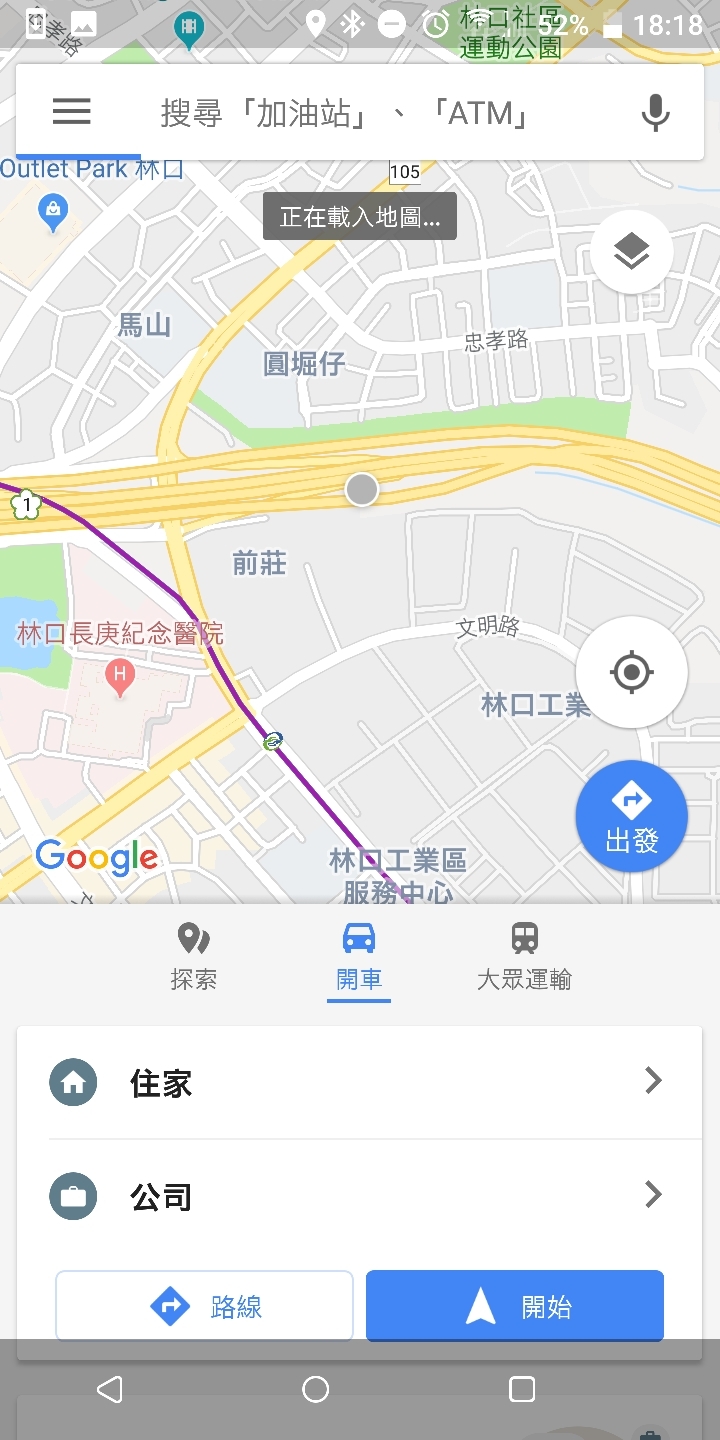
Task: Tap the 路線 button
Action: tap(205, 1306)
